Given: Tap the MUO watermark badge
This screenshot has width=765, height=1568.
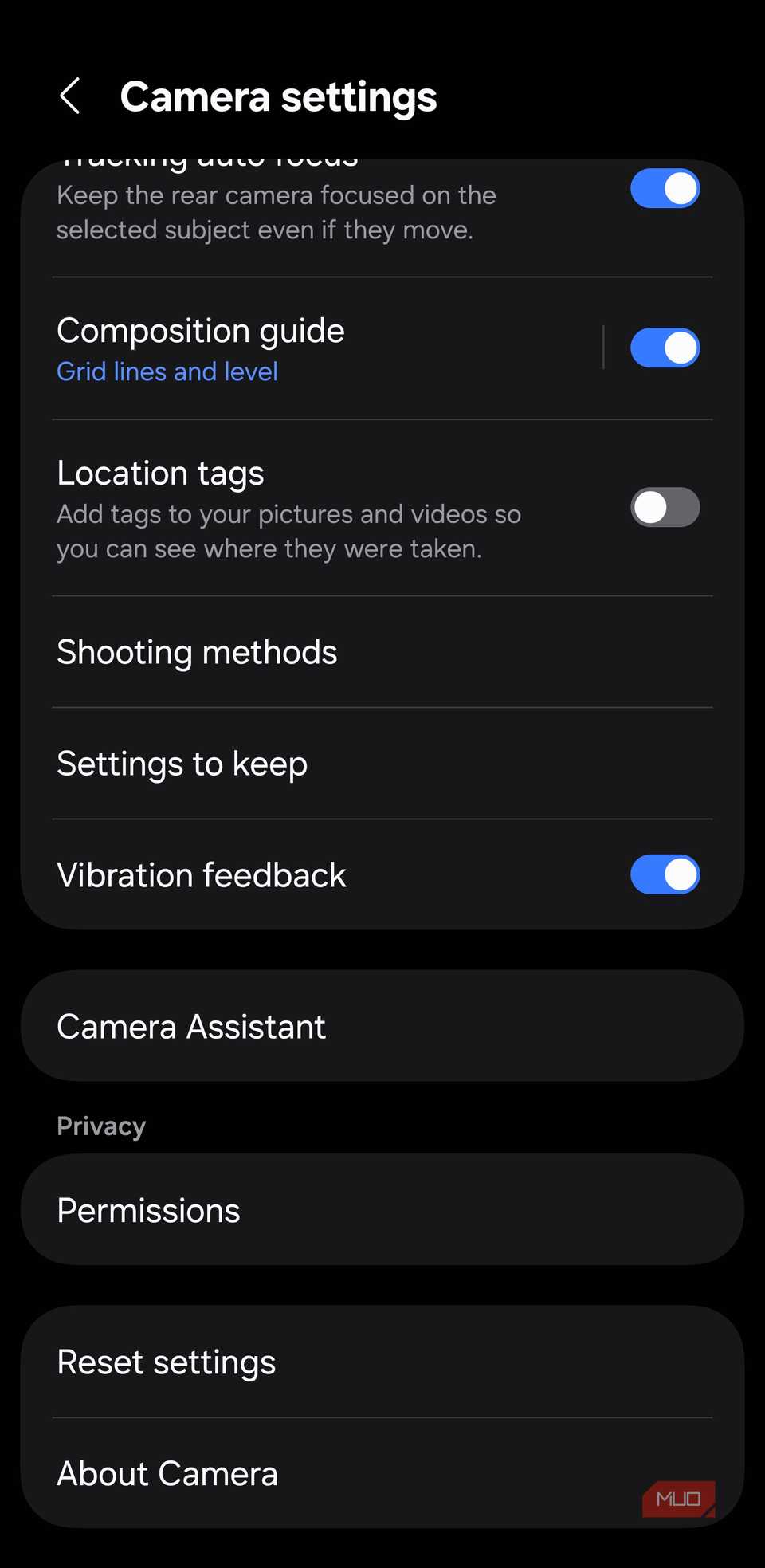Looking at the screenshot, I should 677,1498.
